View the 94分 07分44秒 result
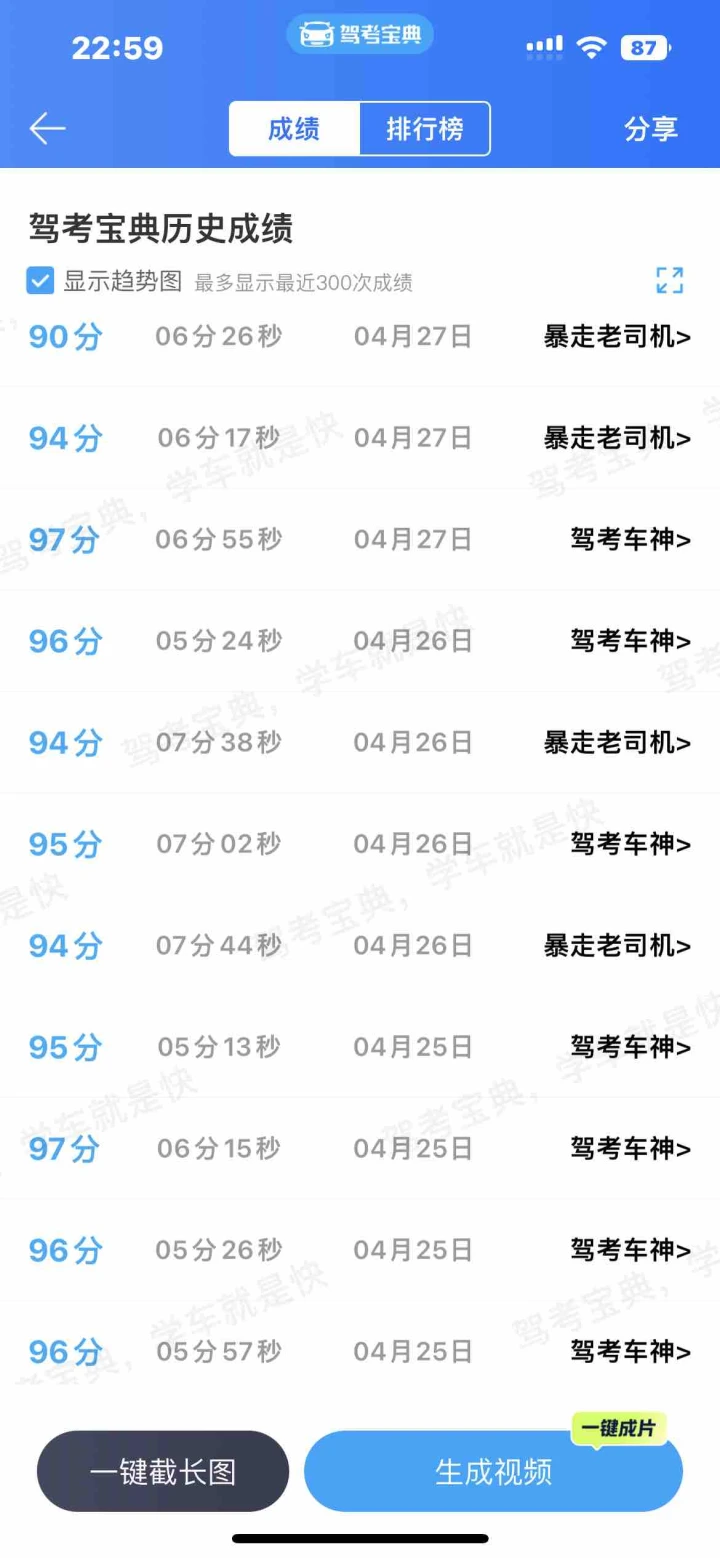Image resolution: width=720 pixels, height=1558 pixels. tap(616, 945)
